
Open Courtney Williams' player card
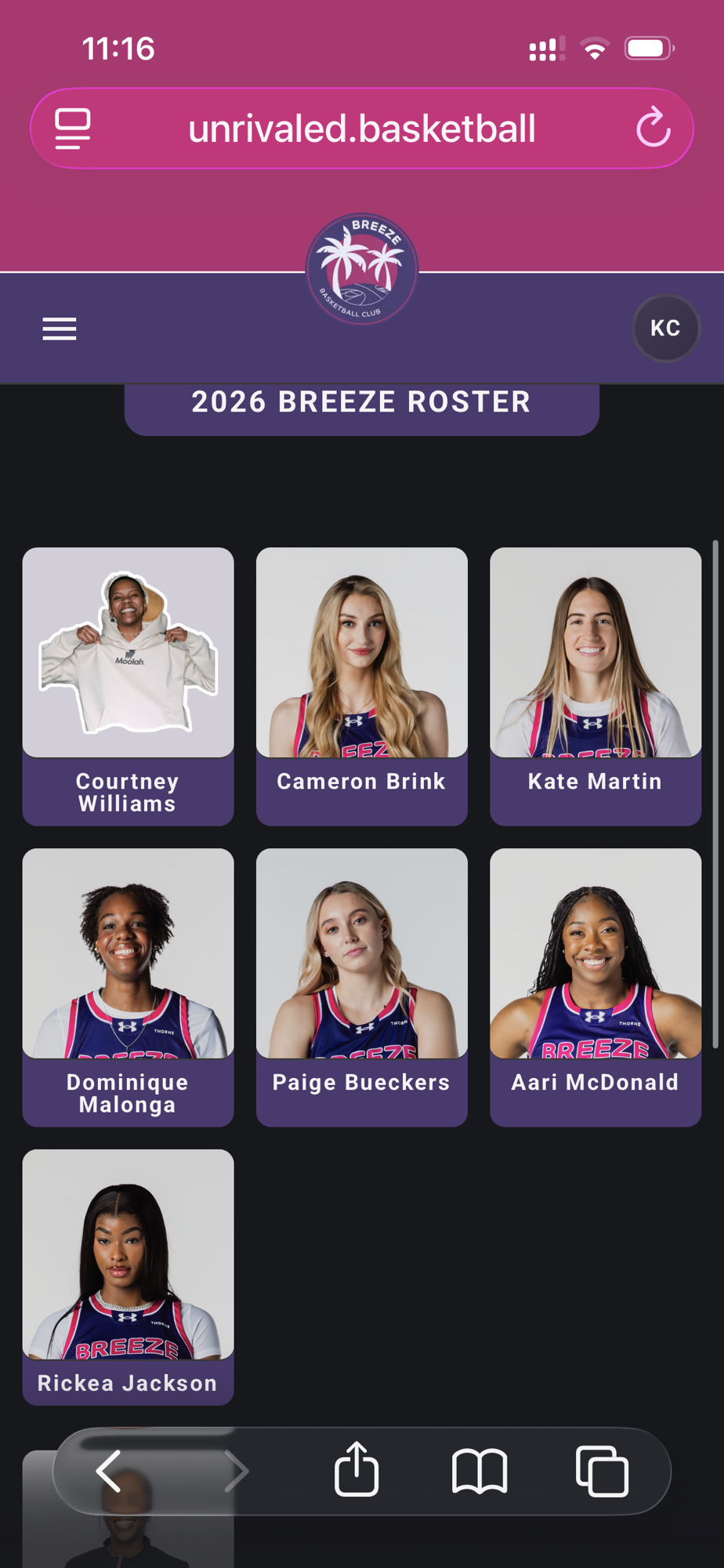tap(128, 685)
